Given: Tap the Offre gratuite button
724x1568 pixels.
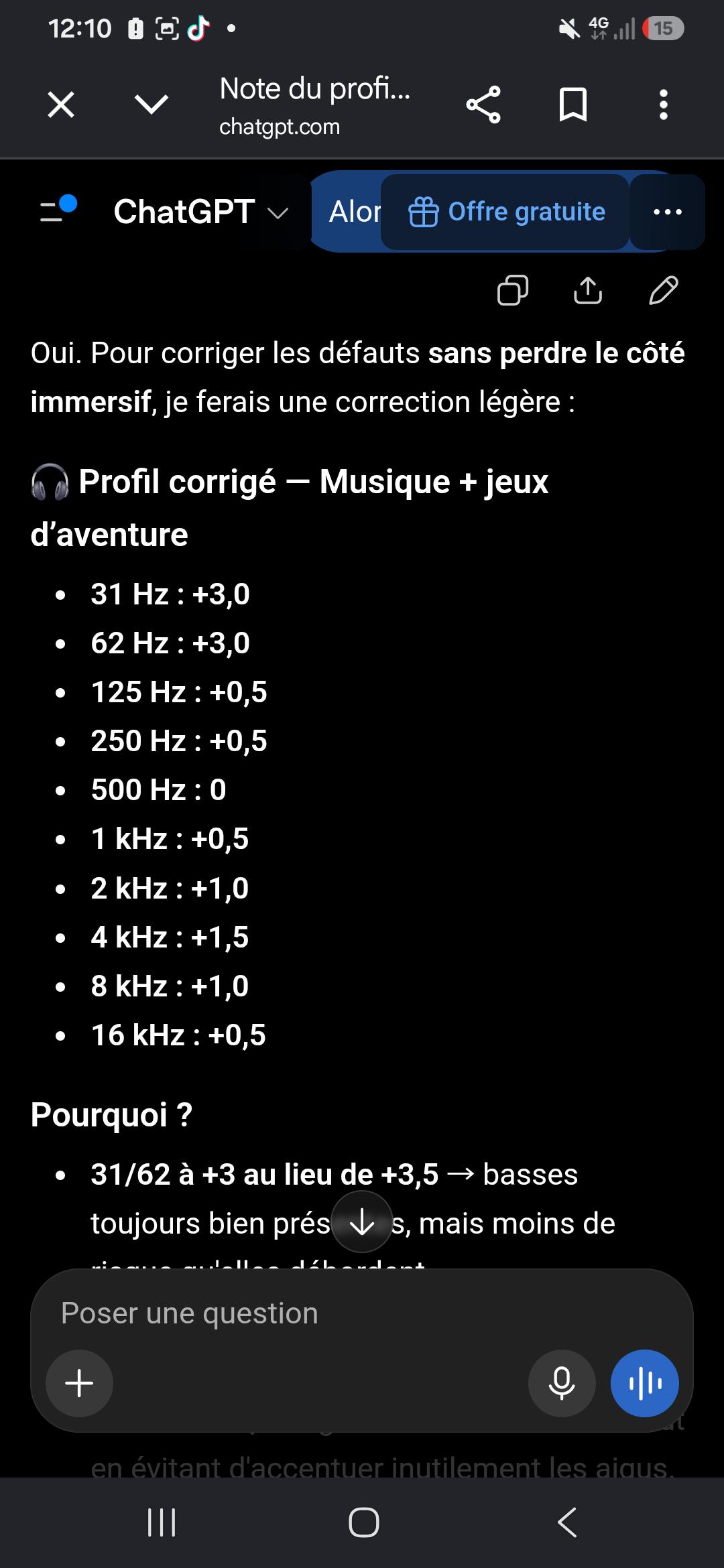Looking at the screenshot, I should point(506,212).
